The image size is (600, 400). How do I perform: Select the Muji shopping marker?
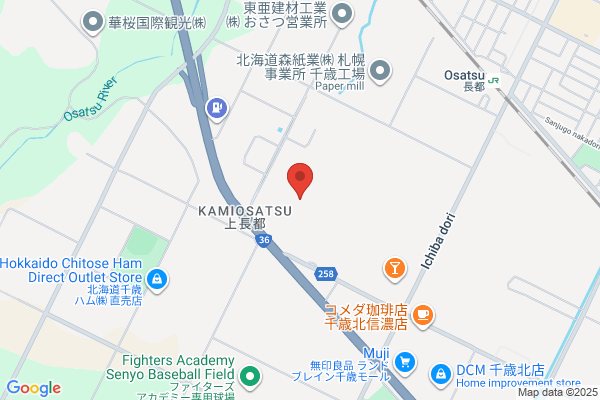(x=405, y=363)
